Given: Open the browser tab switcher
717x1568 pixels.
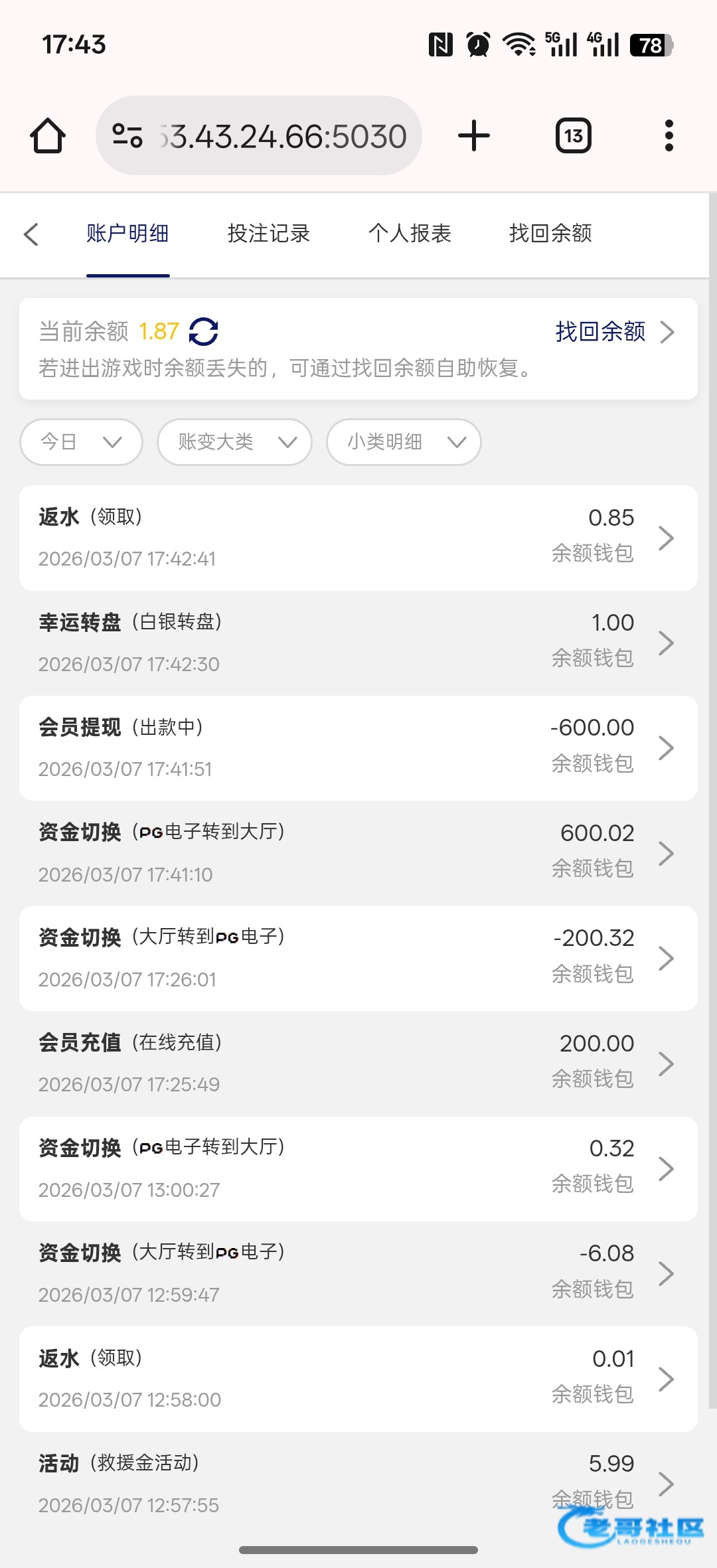Looking at the screenshot, I should click(x=574, y=136).
